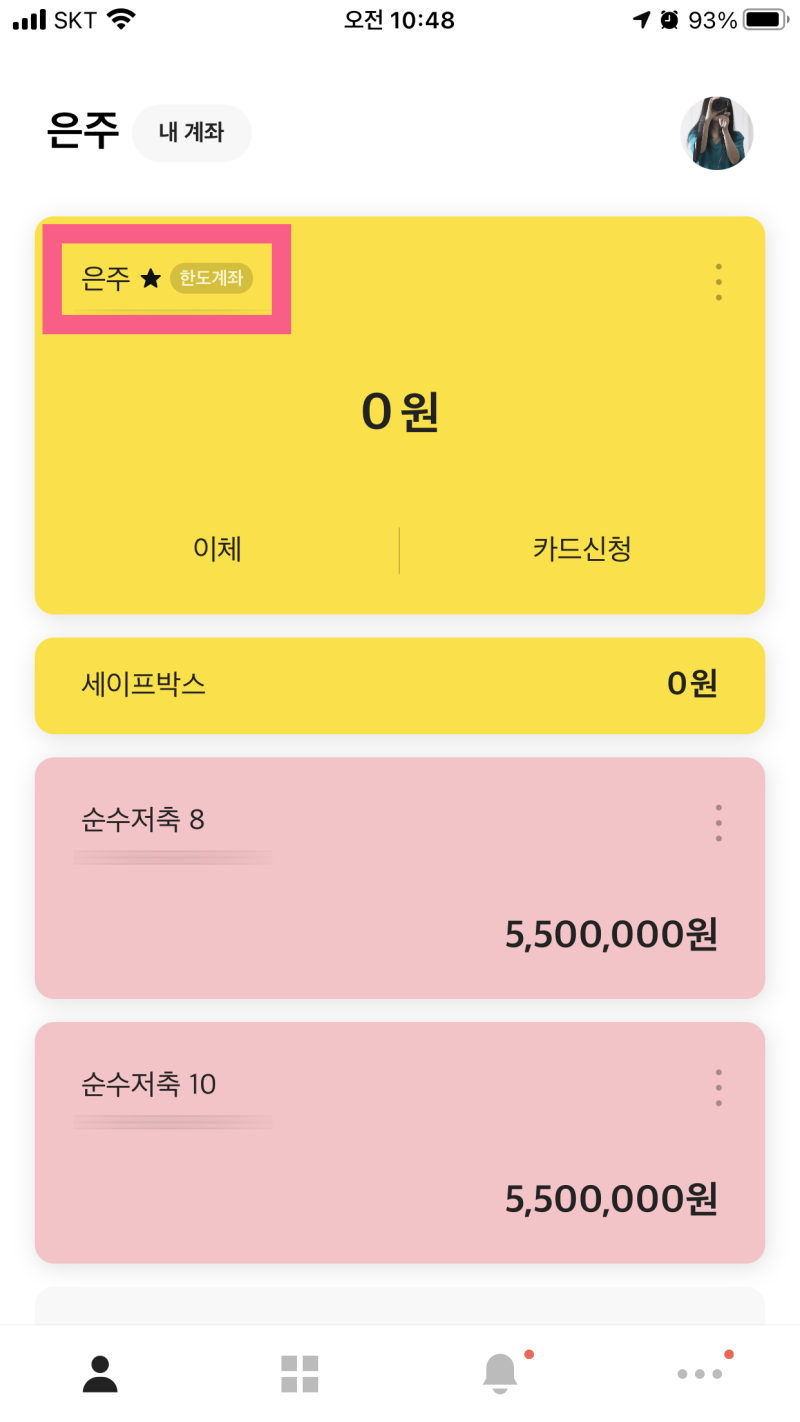Toggle the notification badge on the bell icon
This screenshot has height=1422, width=800.
coord(530,1356)
